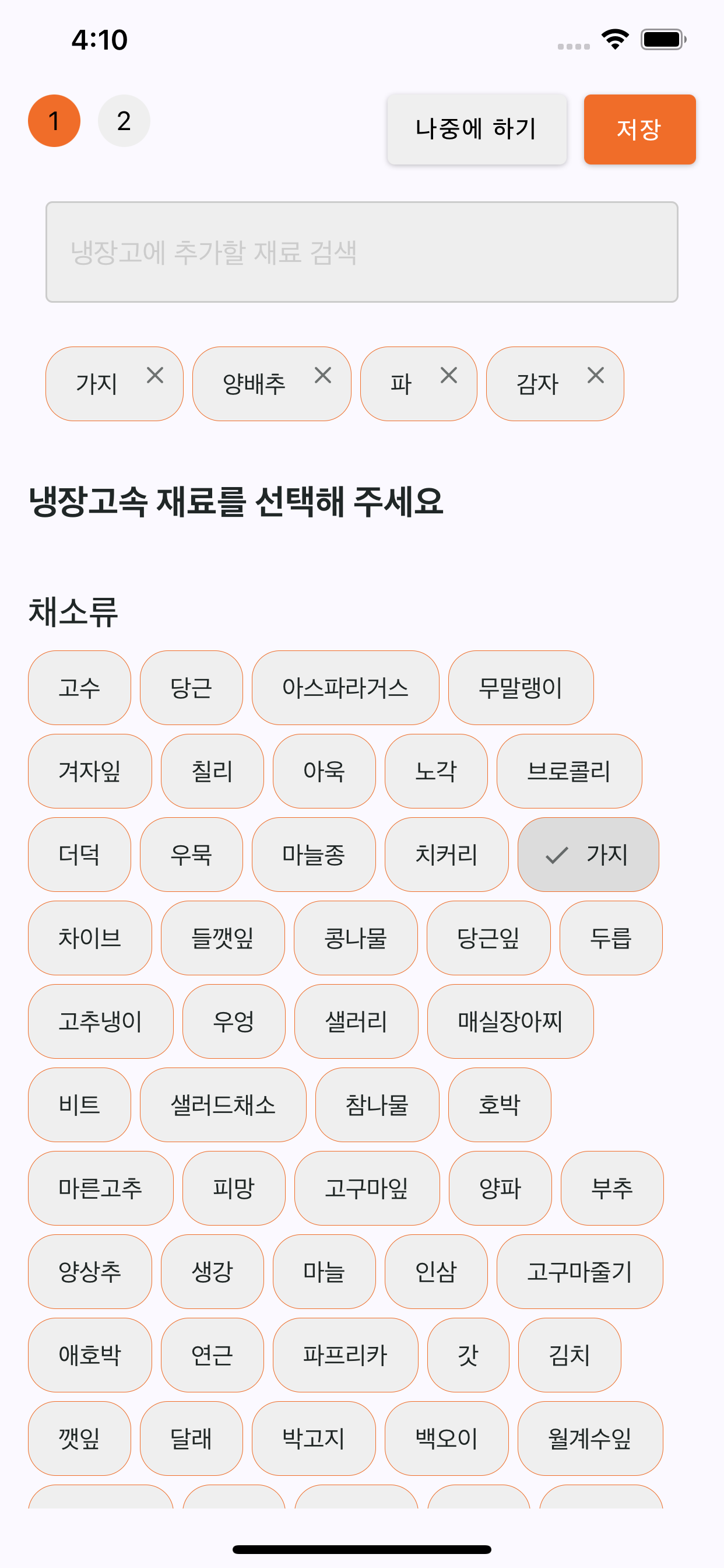Viewport: 724px width, 1568px height.
Task: Pick the 호박 ingredient chip
Action: pos(500,1104)
